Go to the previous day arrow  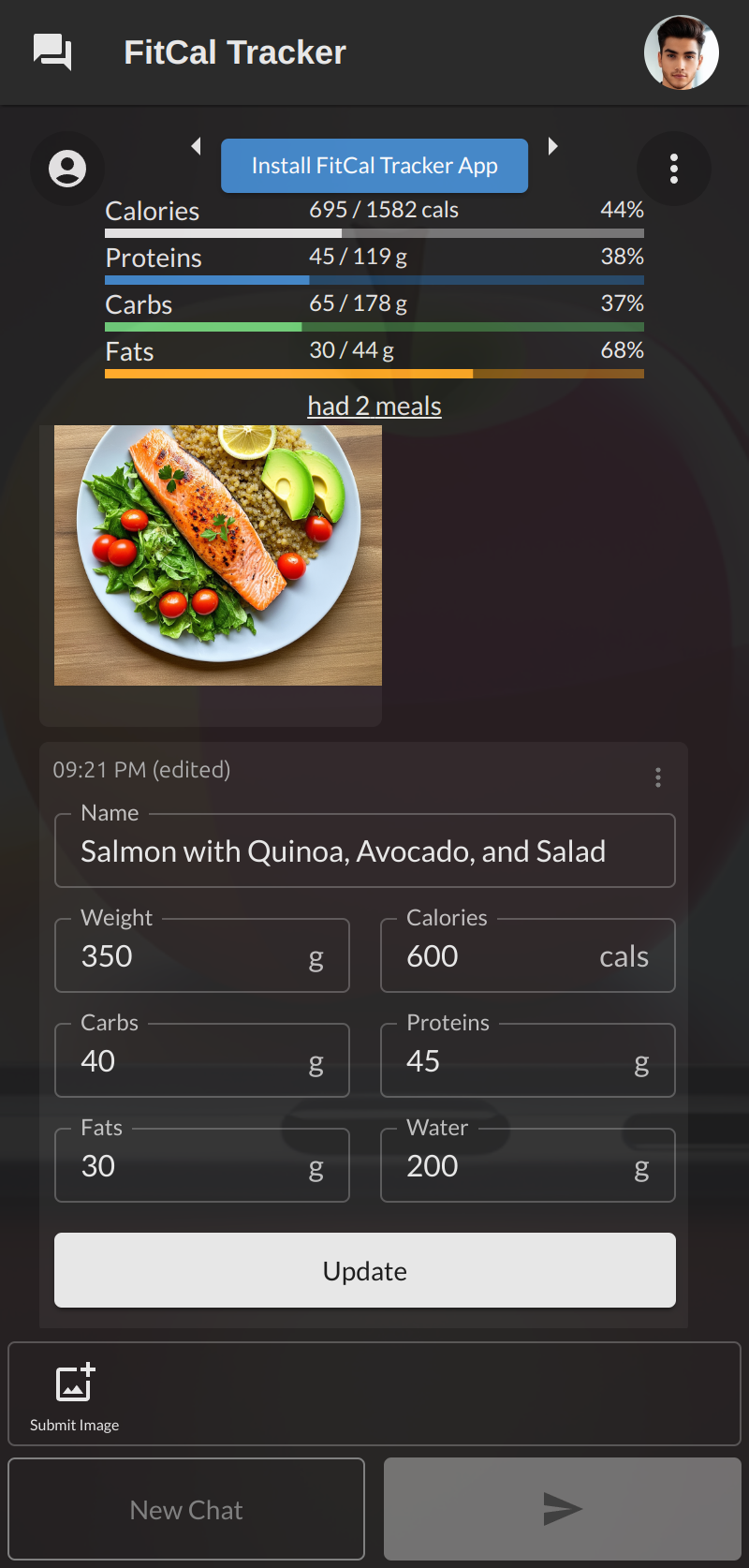196,146
